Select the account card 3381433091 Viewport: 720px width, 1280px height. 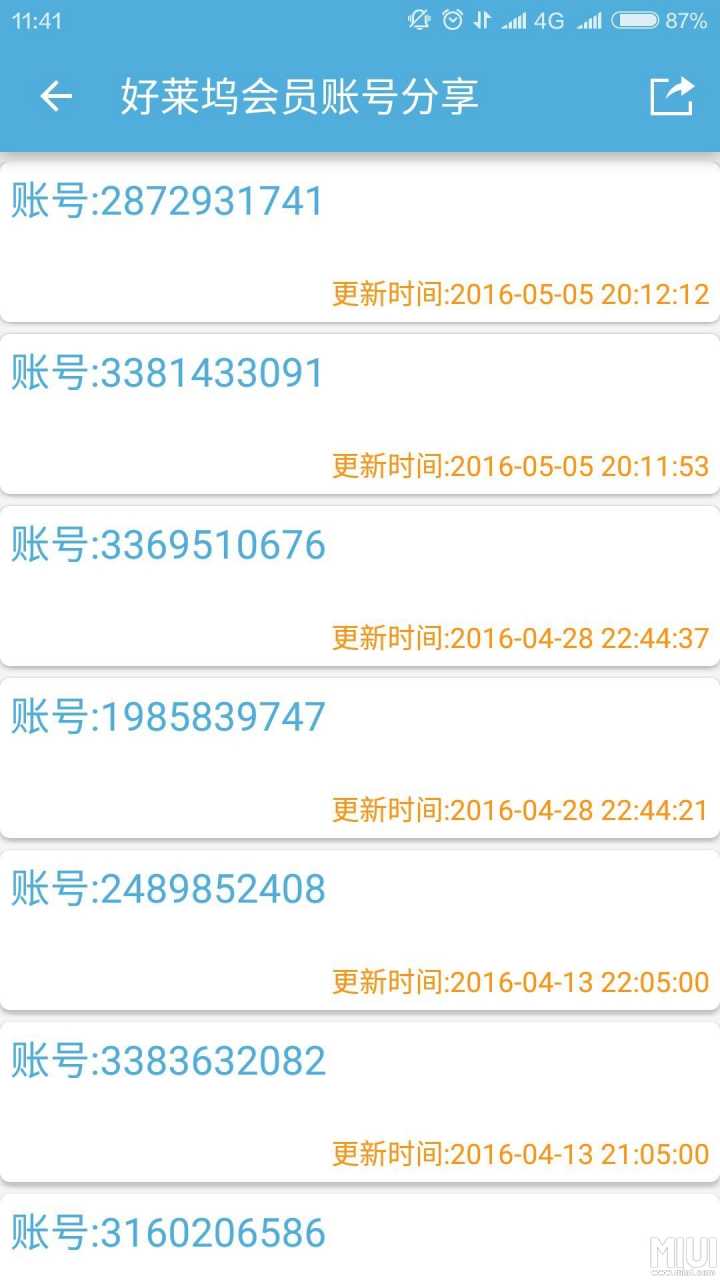pyautogui.click(x=360, y=414)
